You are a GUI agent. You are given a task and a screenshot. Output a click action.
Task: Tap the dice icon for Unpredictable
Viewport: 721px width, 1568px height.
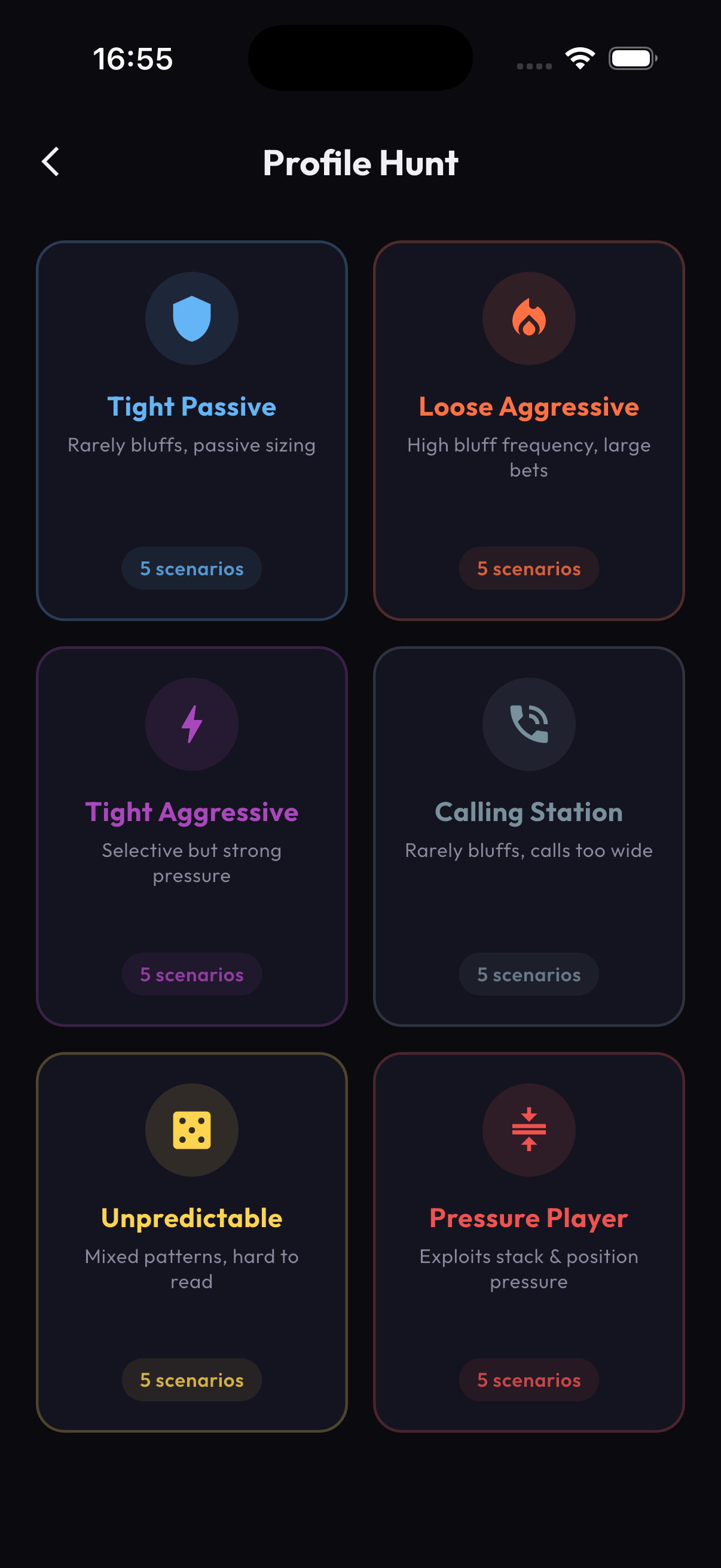click(192, 1130)
